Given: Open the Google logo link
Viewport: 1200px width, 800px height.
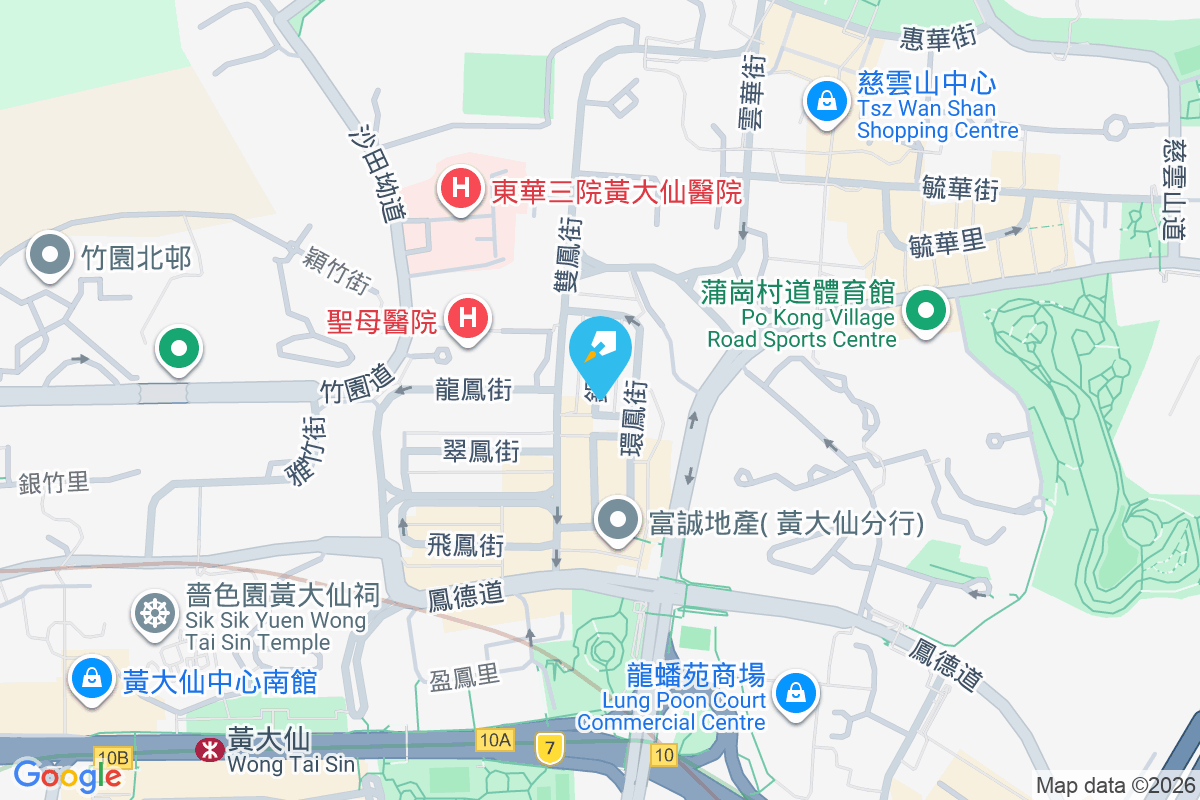Looking at the screenshot, I should click(67, 775).
